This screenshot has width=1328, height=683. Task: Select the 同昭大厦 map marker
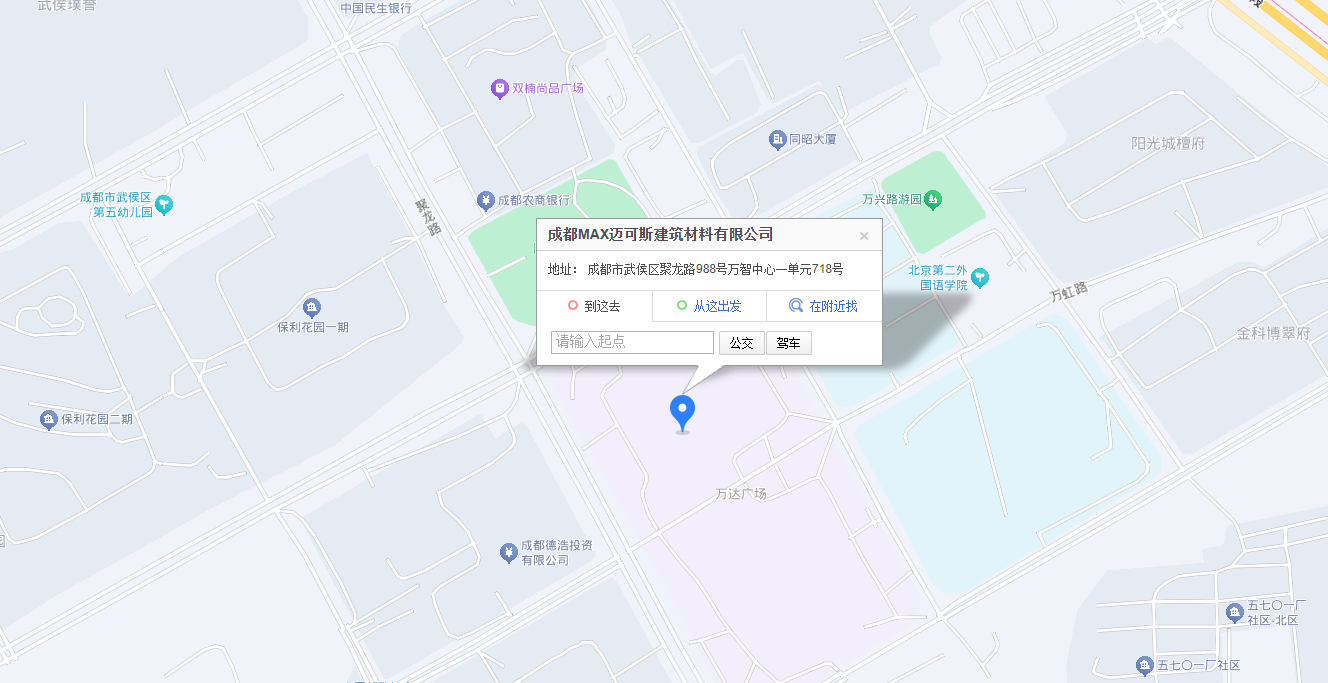tap(777, 140)
